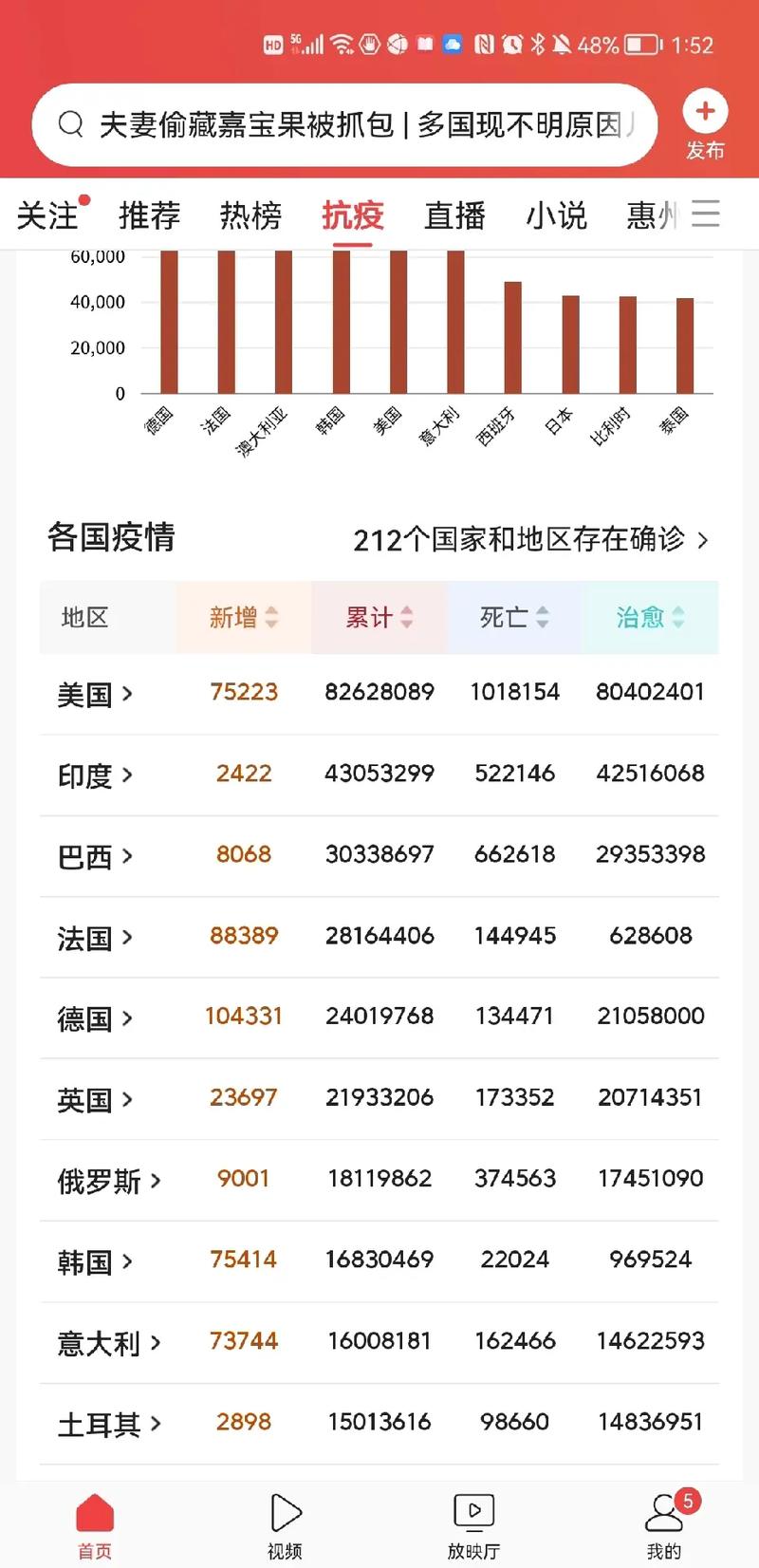Switch to the 推荐 tab
759x1568 pixels.
pos(149,215)
